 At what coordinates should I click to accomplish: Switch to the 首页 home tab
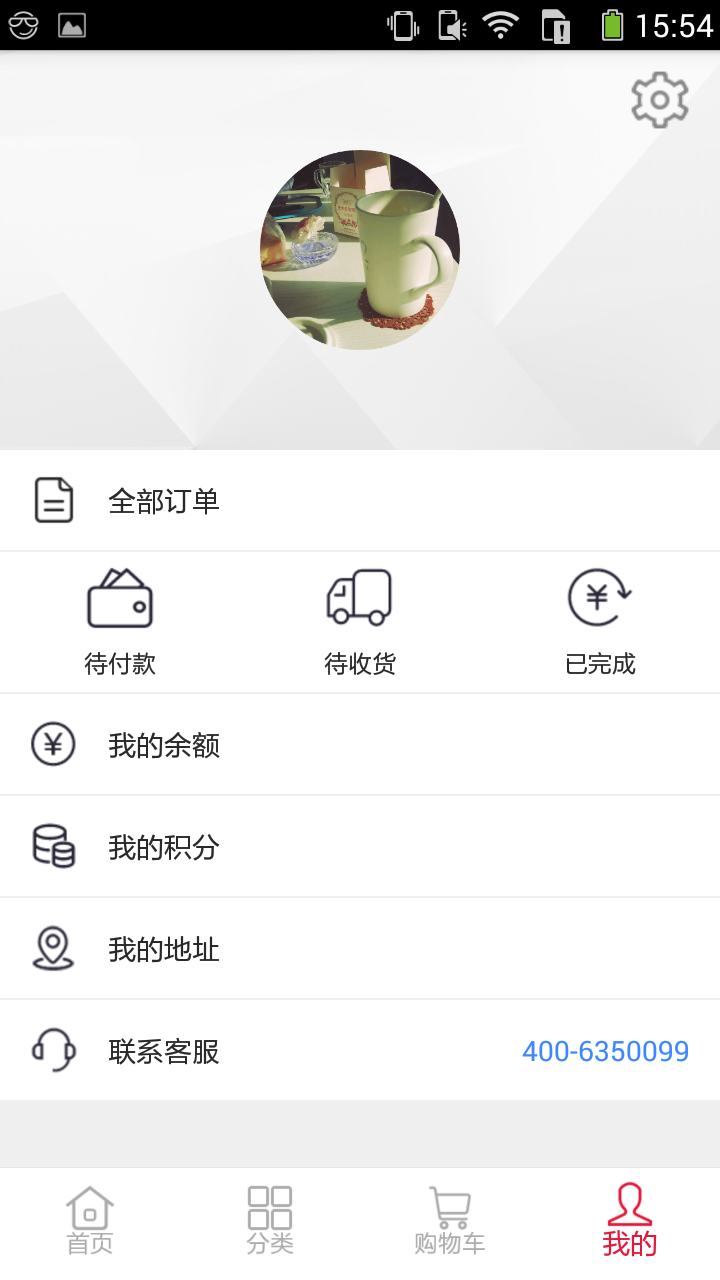click(x=90, y=1220)
